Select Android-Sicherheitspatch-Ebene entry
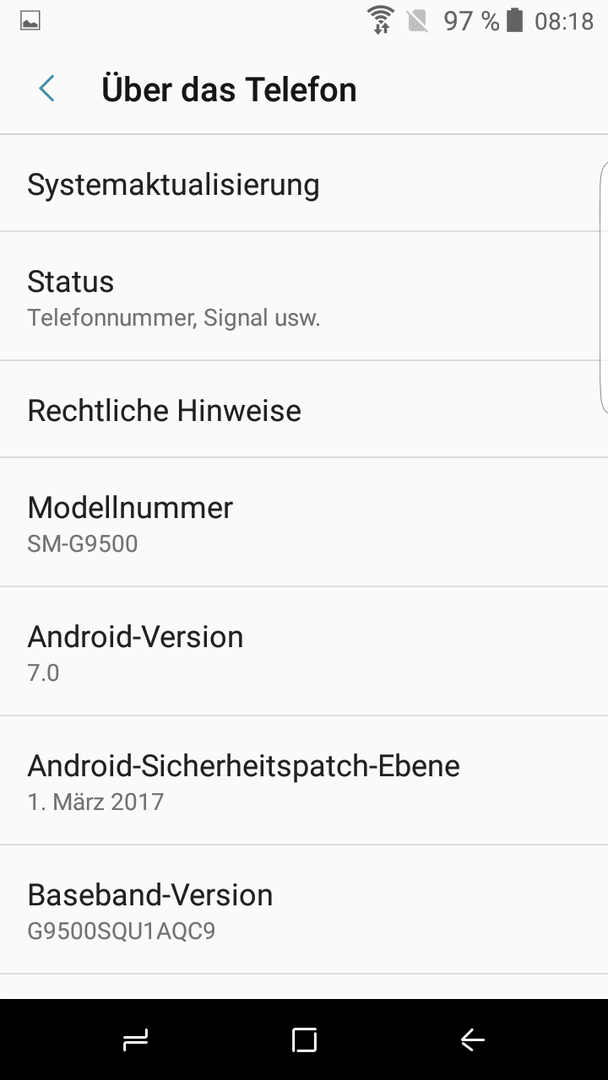This screenshot has width=608, height=1080. [304, 780]
